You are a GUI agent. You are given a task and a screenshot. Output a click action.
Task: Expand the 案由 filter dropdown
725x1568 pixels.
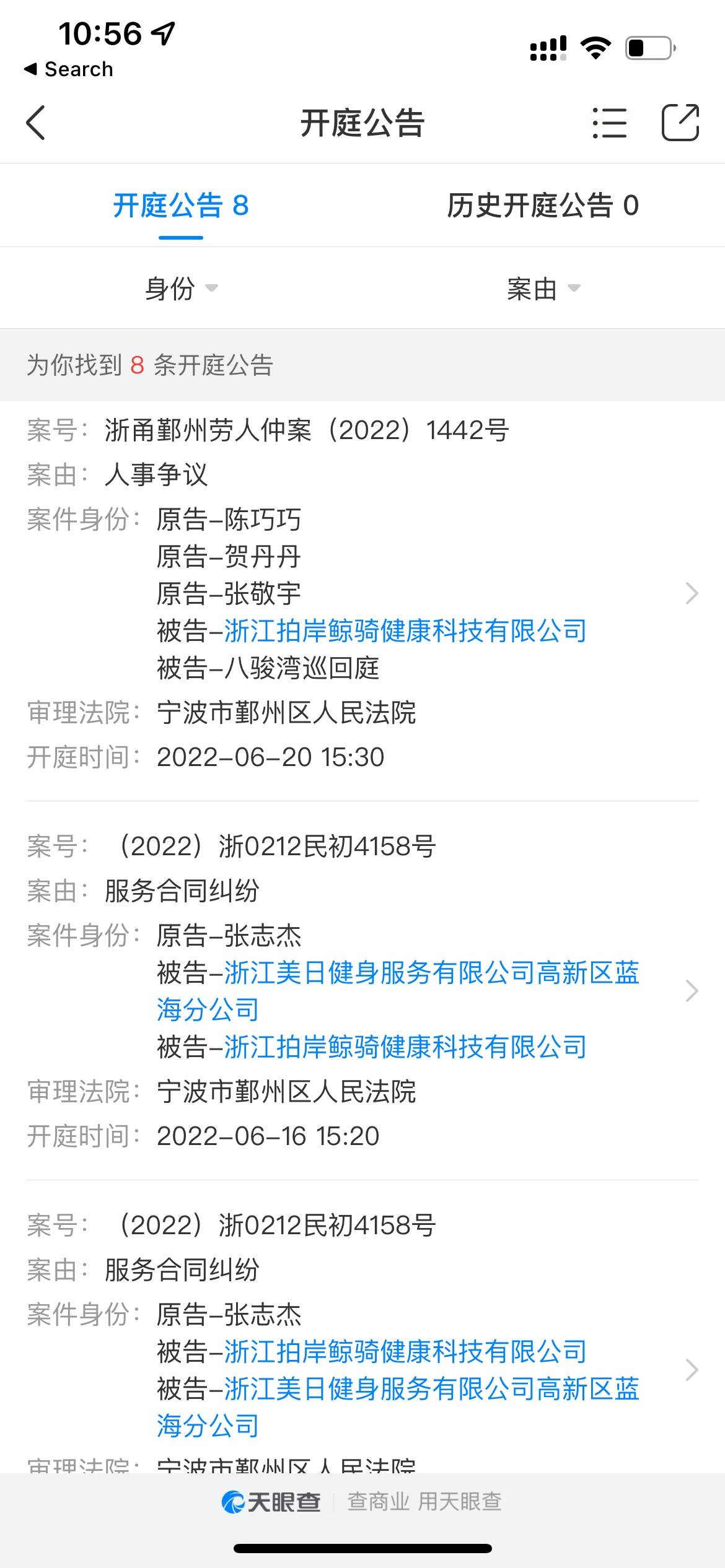tap(543, 288)
